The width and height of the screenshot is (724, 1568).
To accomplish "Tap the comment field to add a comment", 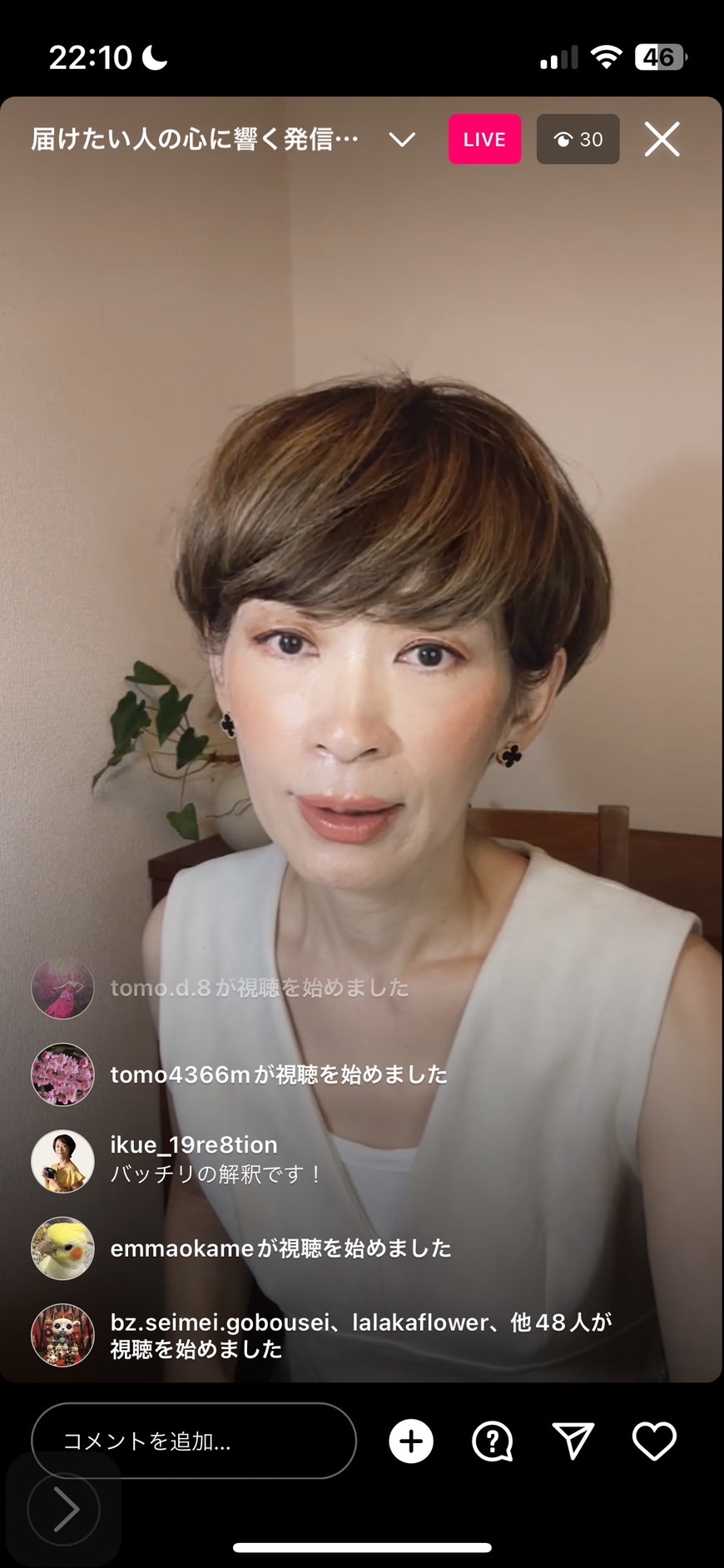I will point(194,1441).
